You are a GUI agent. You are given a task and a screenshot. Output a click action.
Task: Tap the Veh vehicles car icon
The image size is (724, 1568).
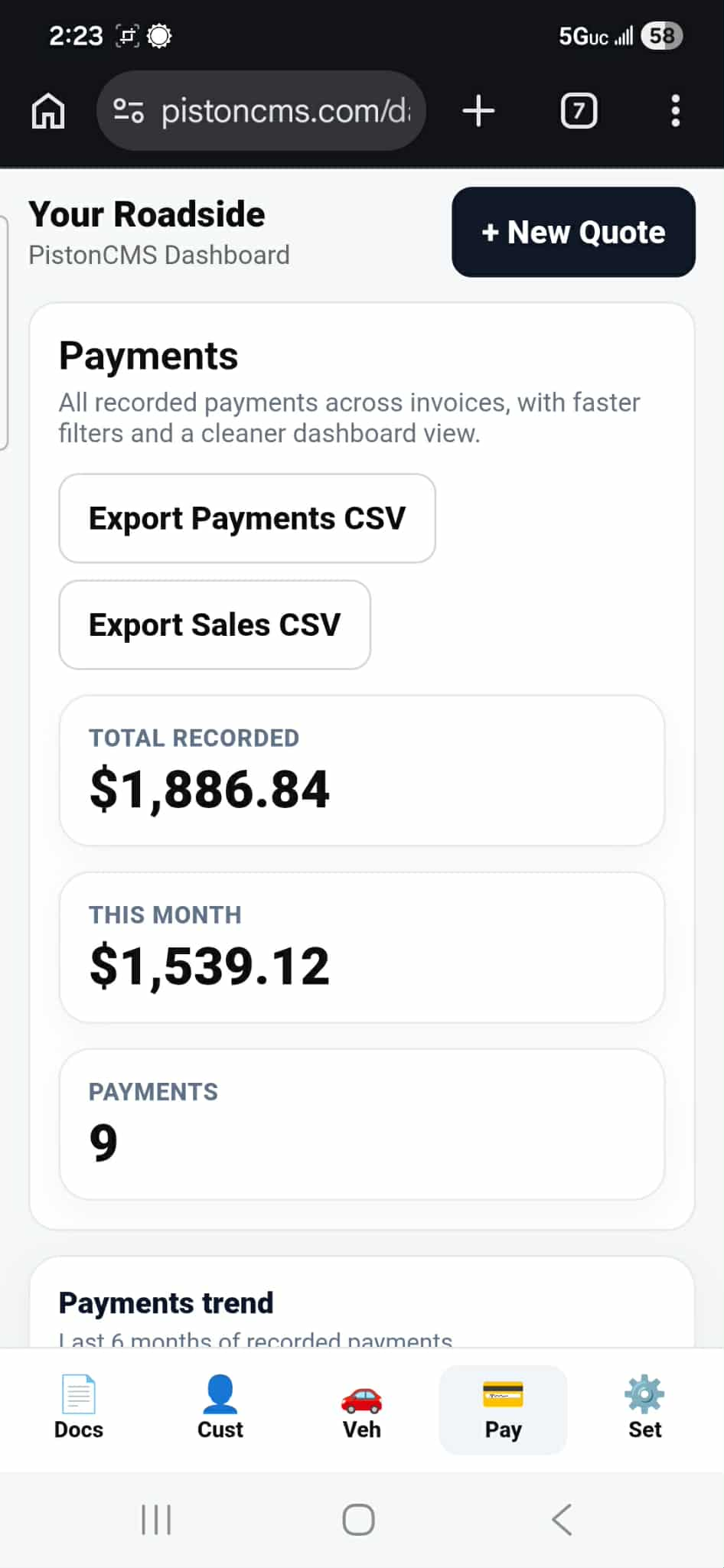360,1408
